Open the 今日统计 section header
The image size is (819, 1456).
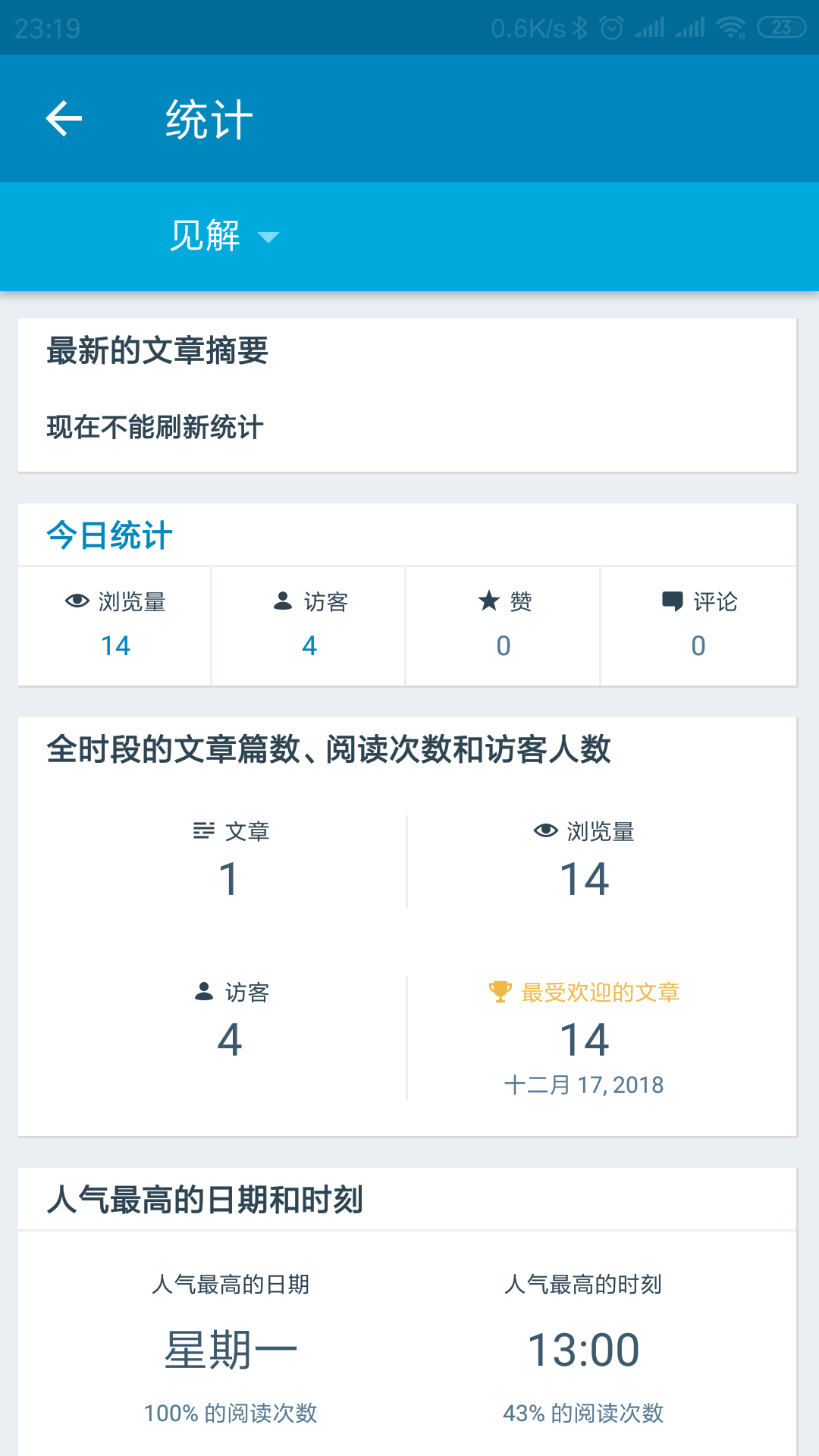point(110,535)
